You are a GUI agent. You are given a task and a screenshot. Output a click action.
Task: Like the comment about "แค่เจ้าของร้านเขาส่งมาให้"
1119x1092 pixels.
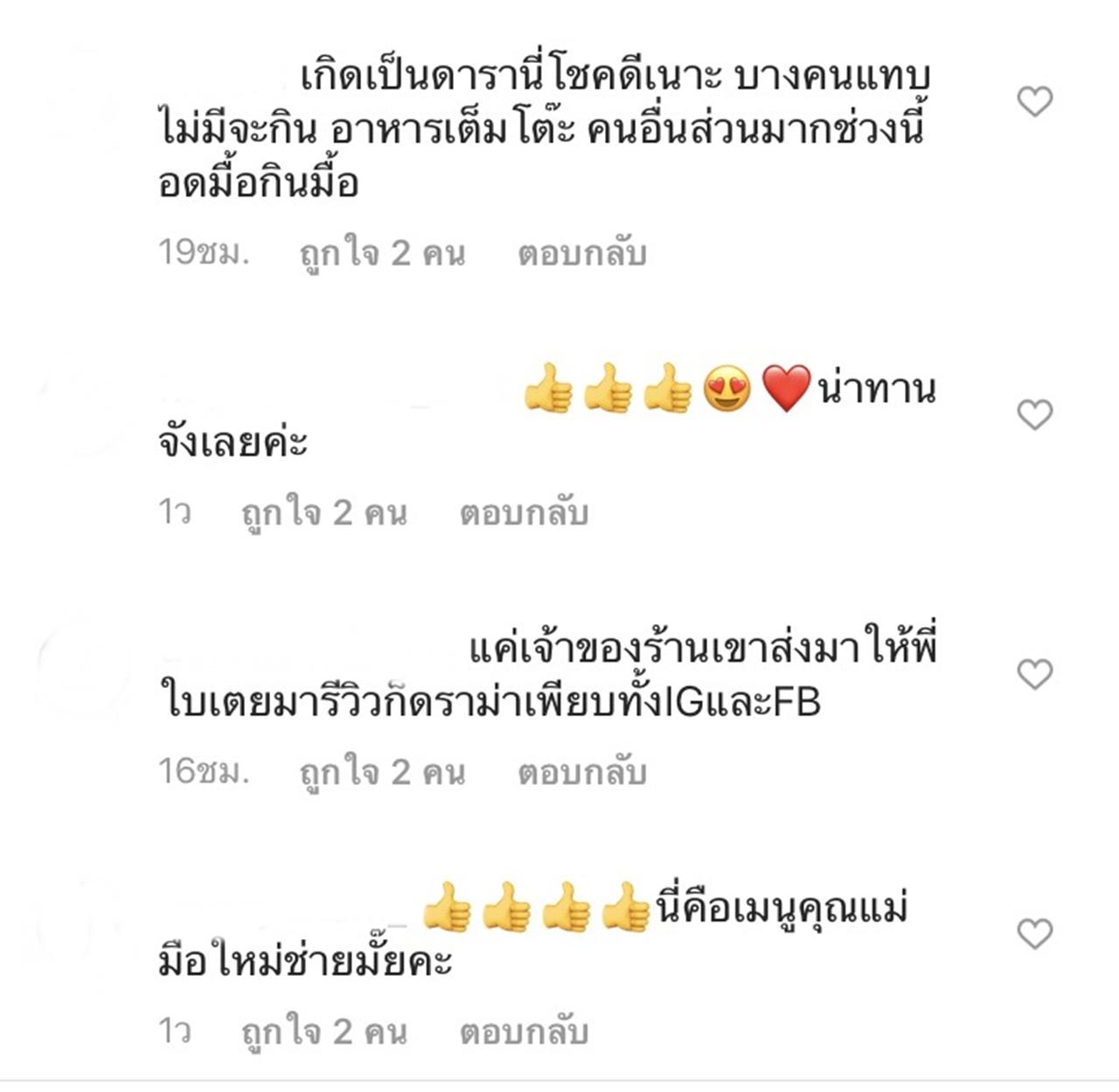(1034, 673)
